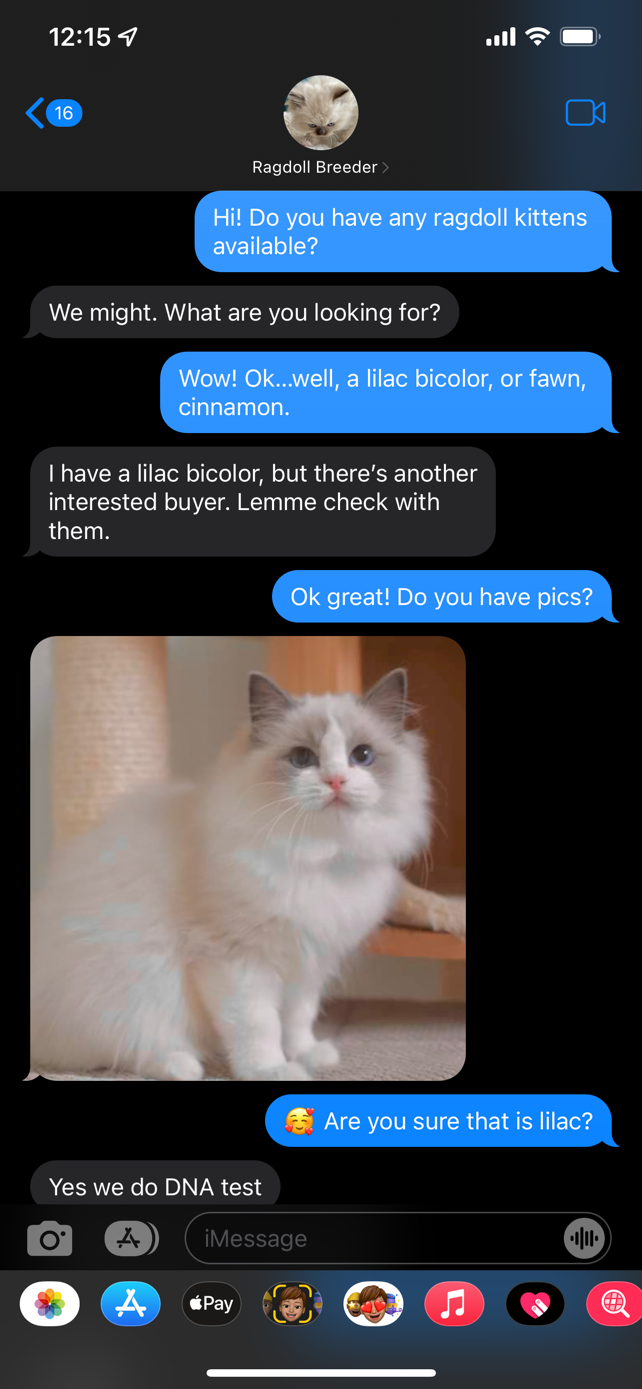Open the camera to attach a photo

50,1239
